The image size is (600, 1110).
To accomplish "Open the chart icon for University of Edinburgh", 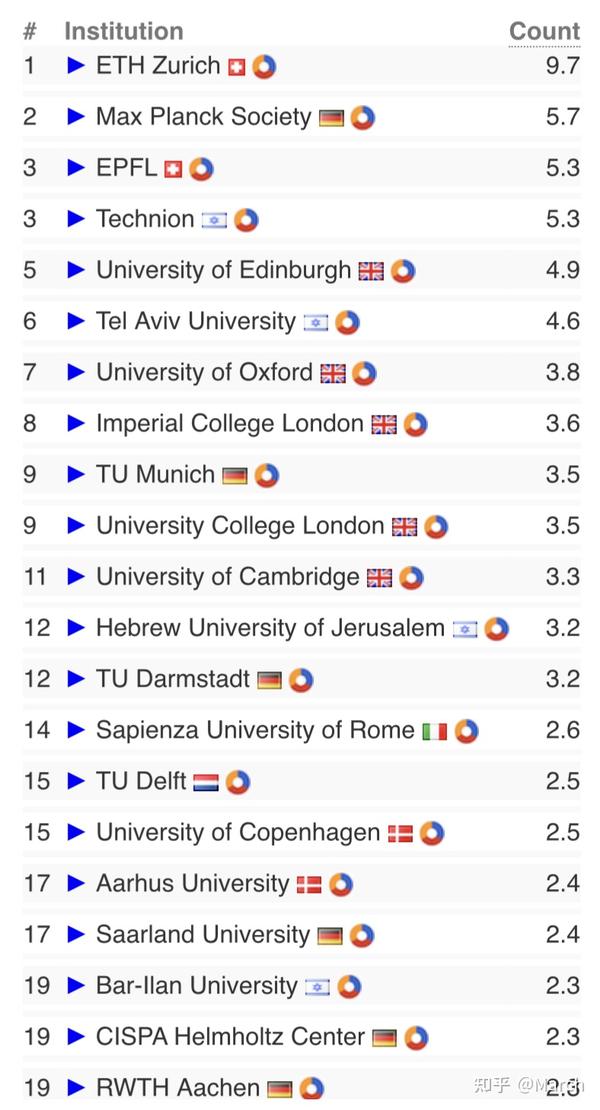I will 403,270.
